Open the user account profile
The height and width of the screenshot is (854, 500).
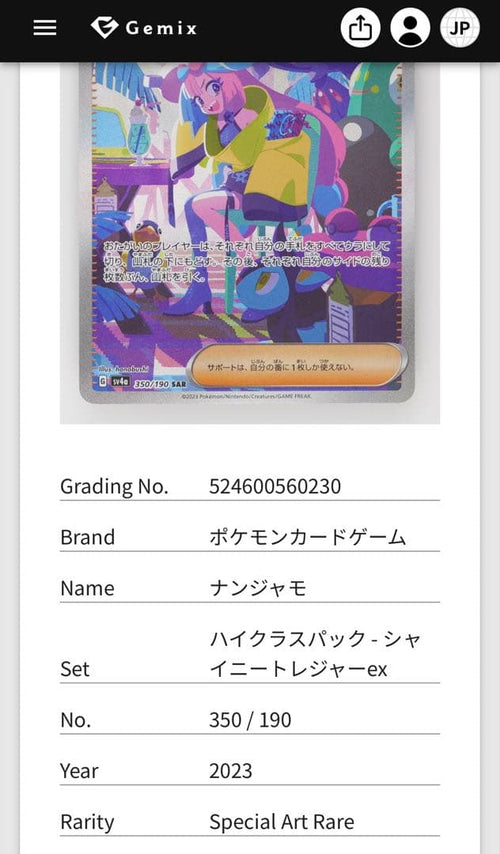coord(410,28)
